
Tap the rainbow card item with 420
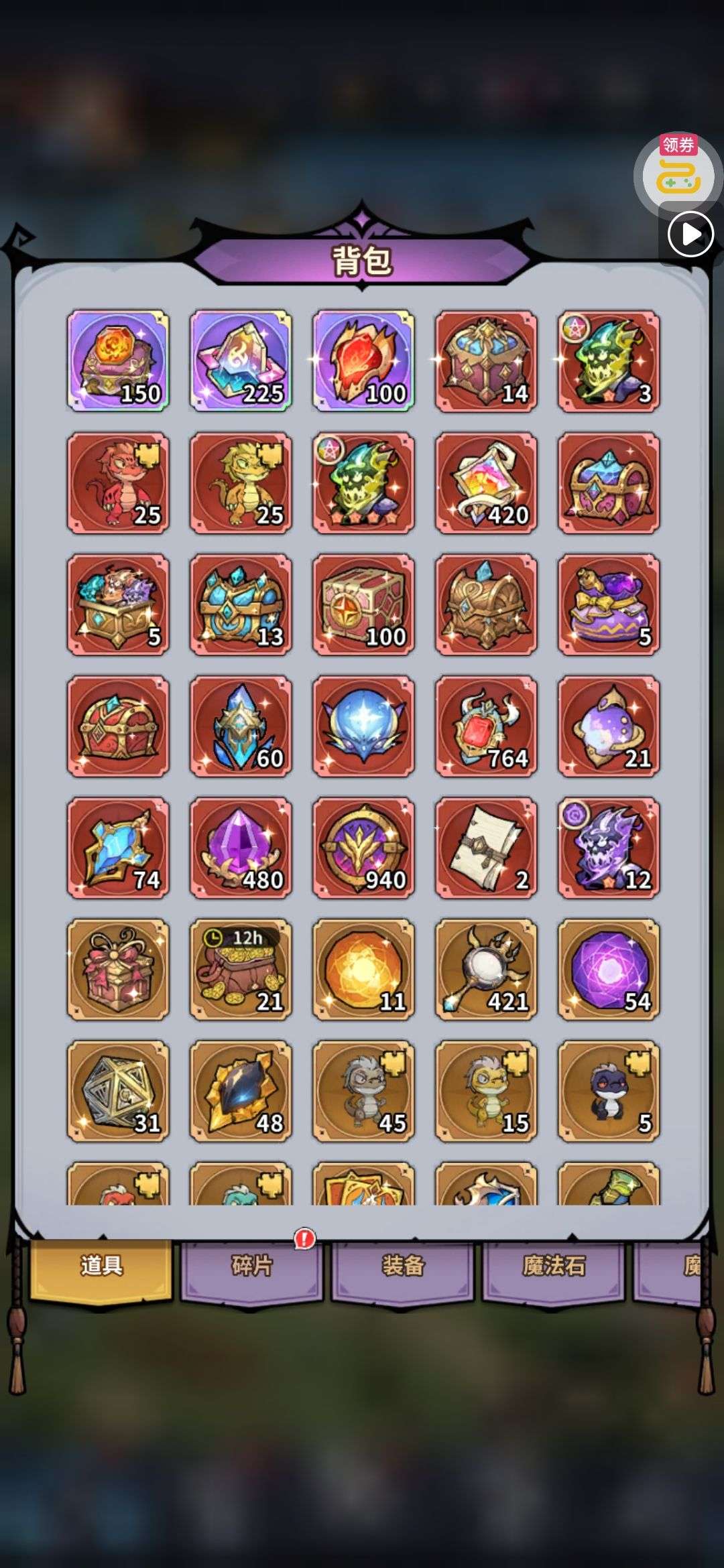(486, 482)
